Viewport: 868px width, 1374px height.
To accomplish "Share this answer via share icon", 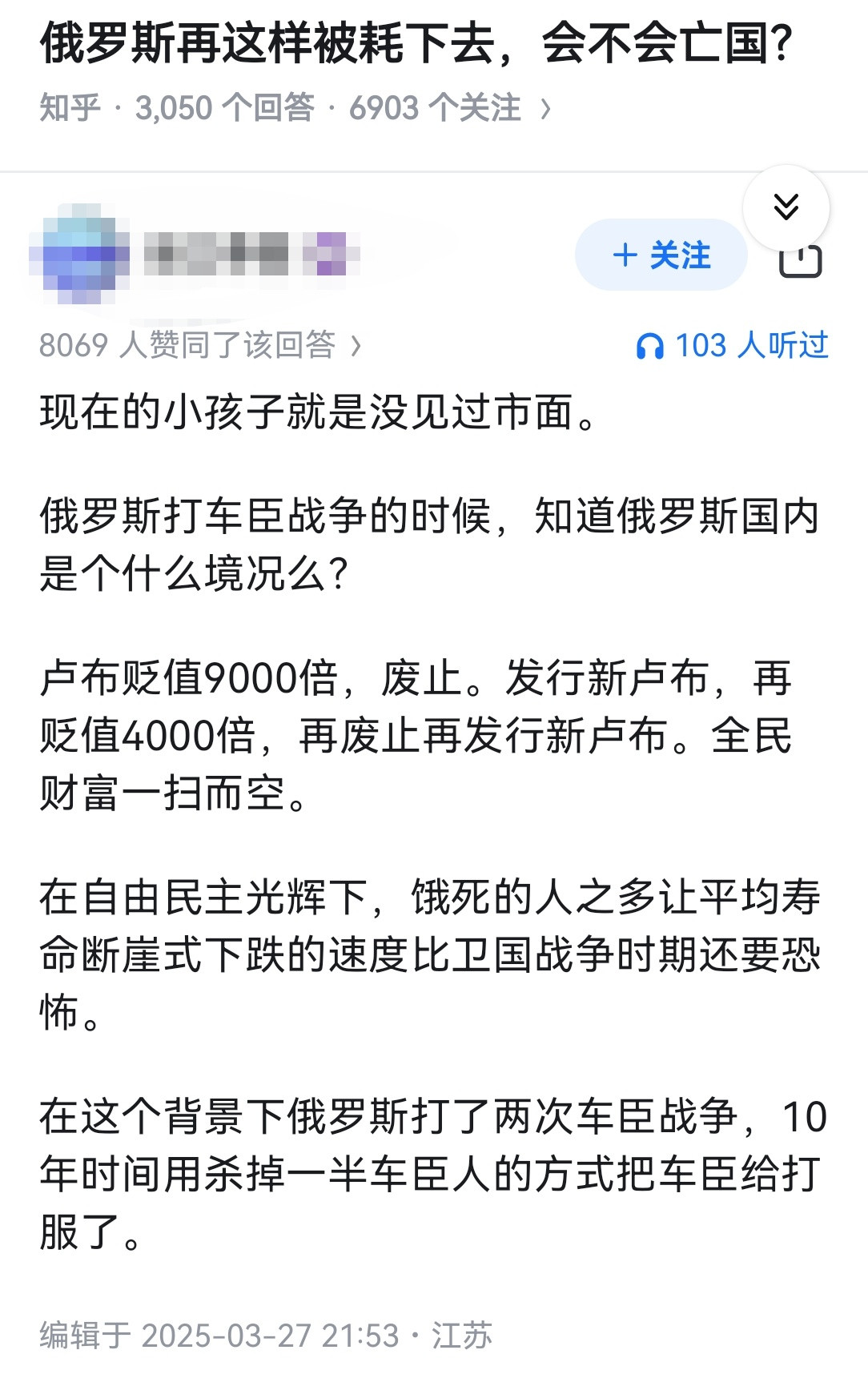I will [x=801, y=263].
